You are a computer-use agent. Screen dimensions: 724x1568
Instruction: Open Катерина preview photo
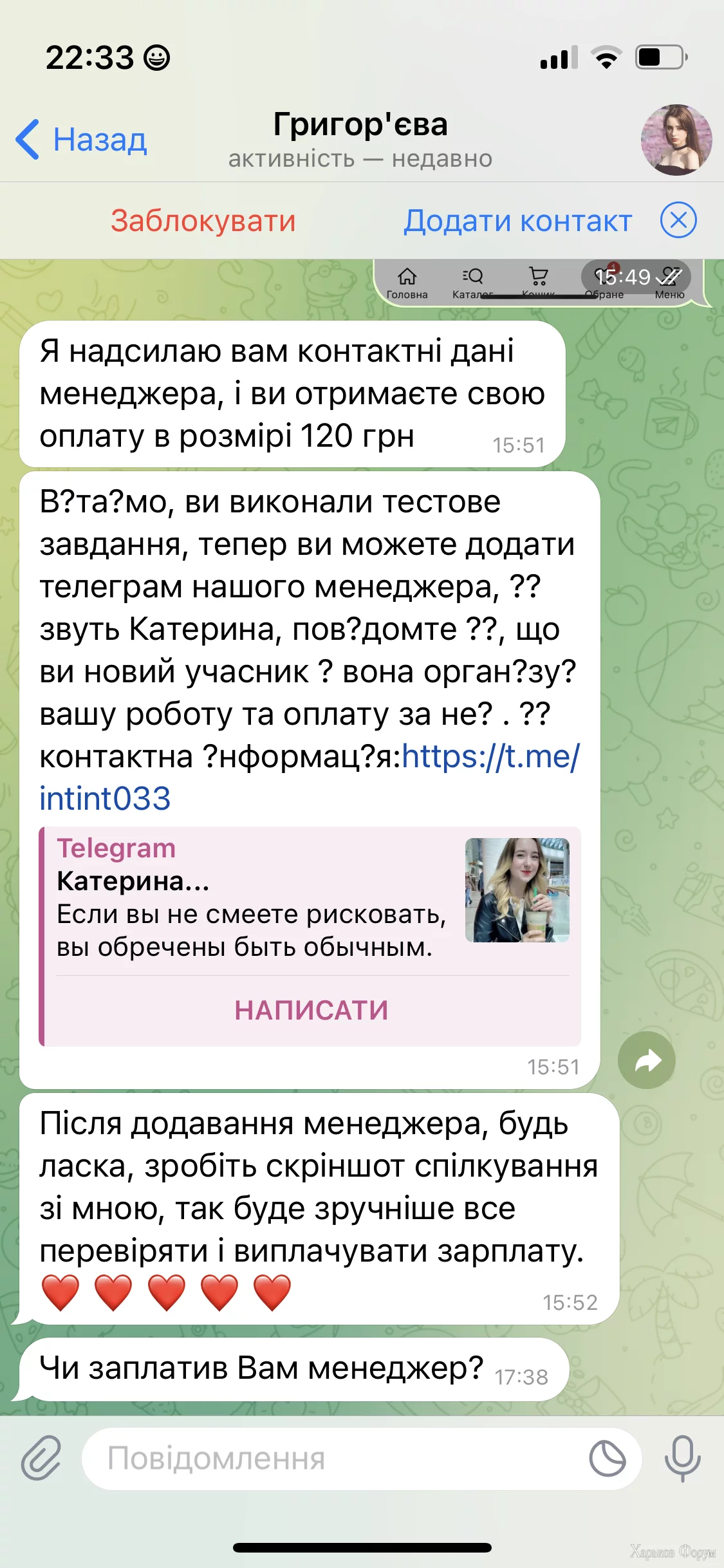click(x=517, y=890)
